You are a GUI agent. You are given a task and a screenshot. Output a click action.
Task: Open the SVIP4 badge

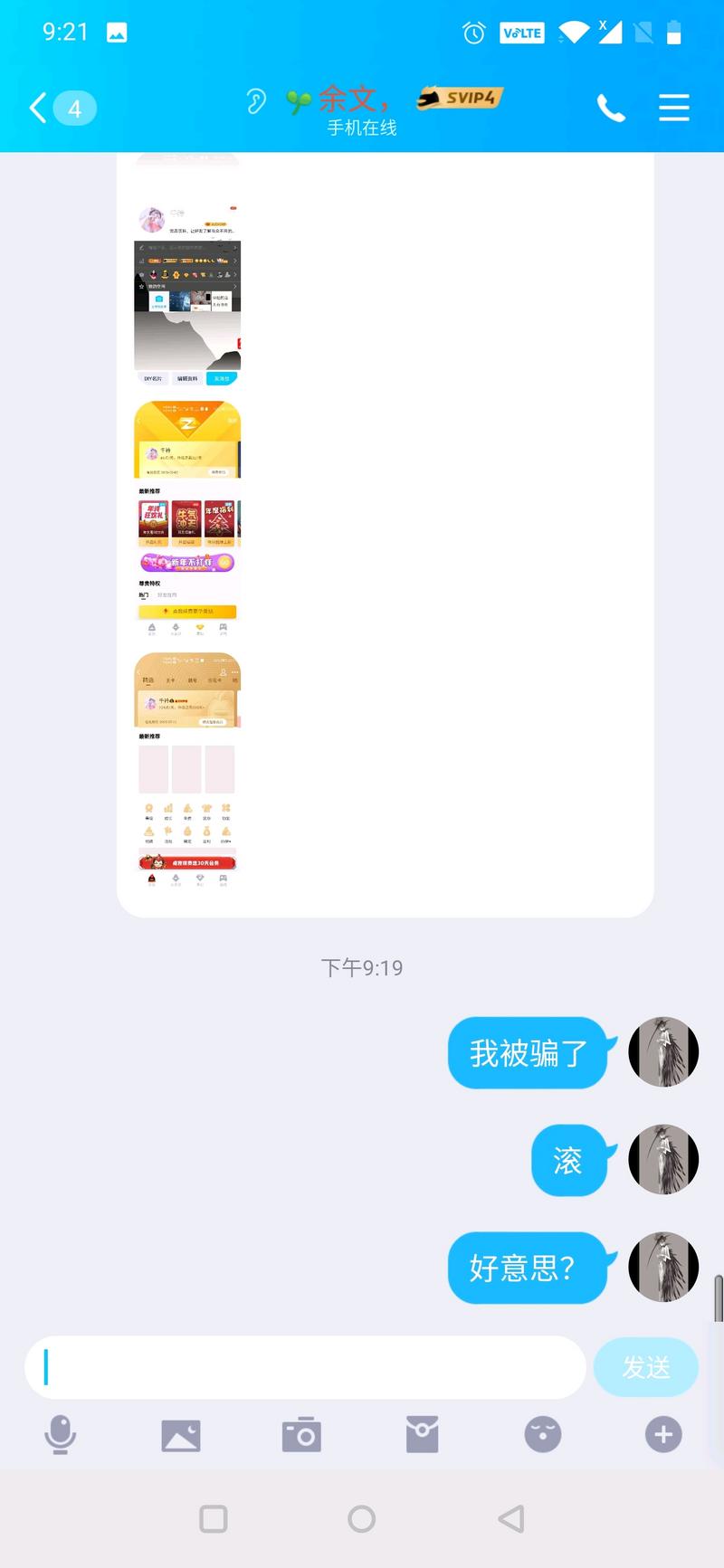(460, 98)
